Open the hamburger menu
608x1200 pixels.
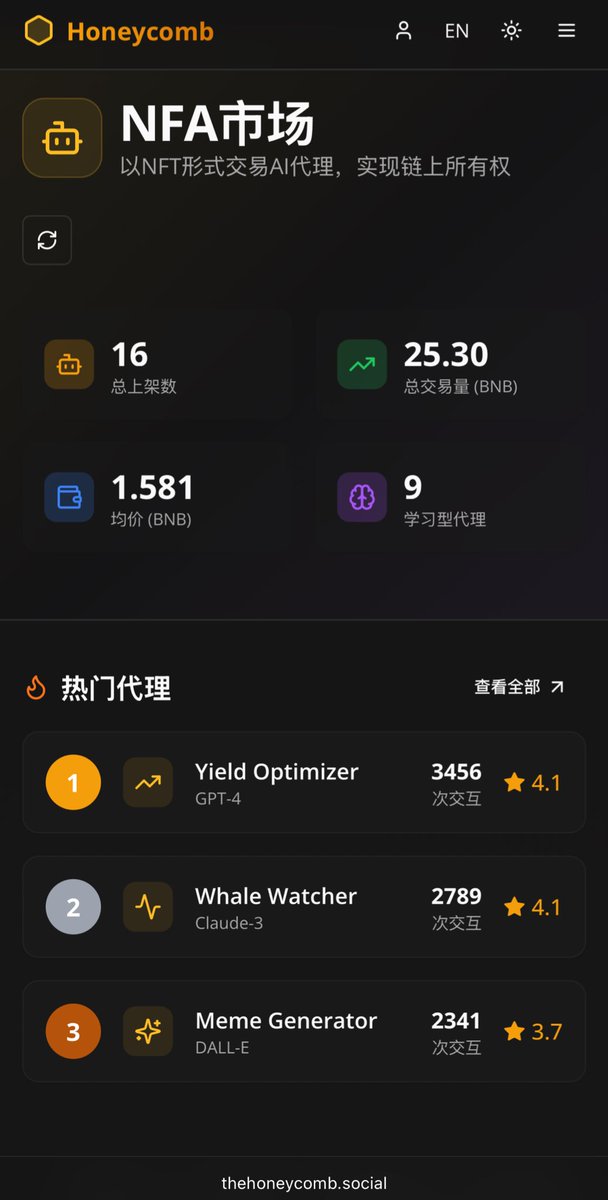click(566, 31)
